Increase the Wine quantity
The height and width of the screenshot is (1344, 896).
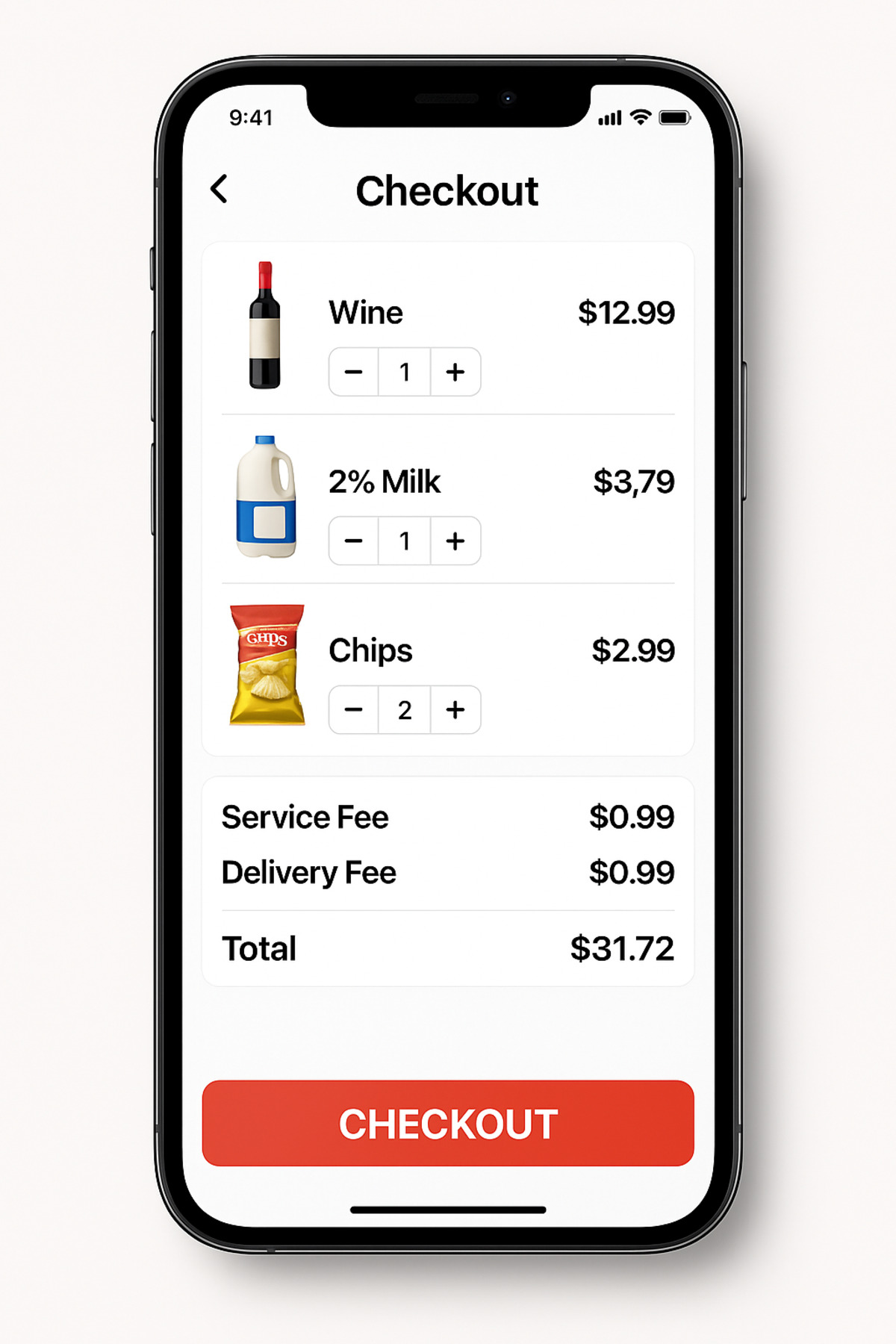[x=455, y=372]
